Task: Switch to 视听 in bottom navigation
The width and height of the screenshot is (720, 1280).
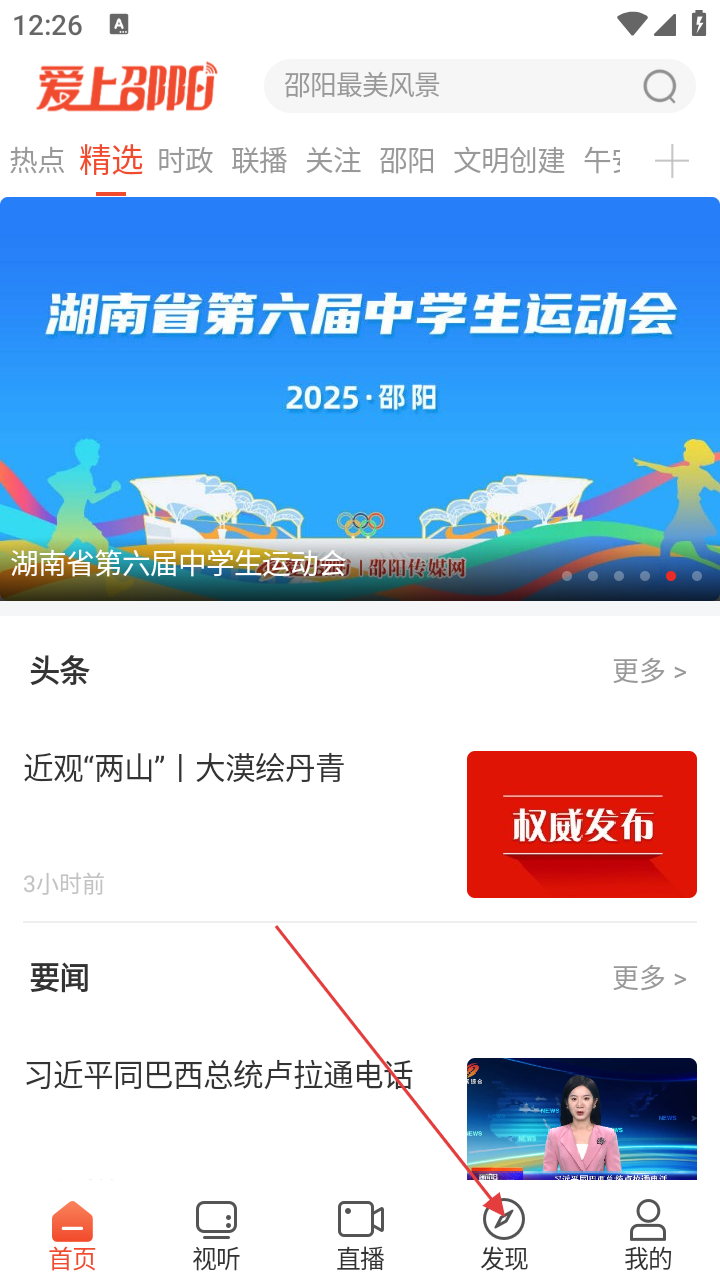Action: click(x=216, y=1235)
